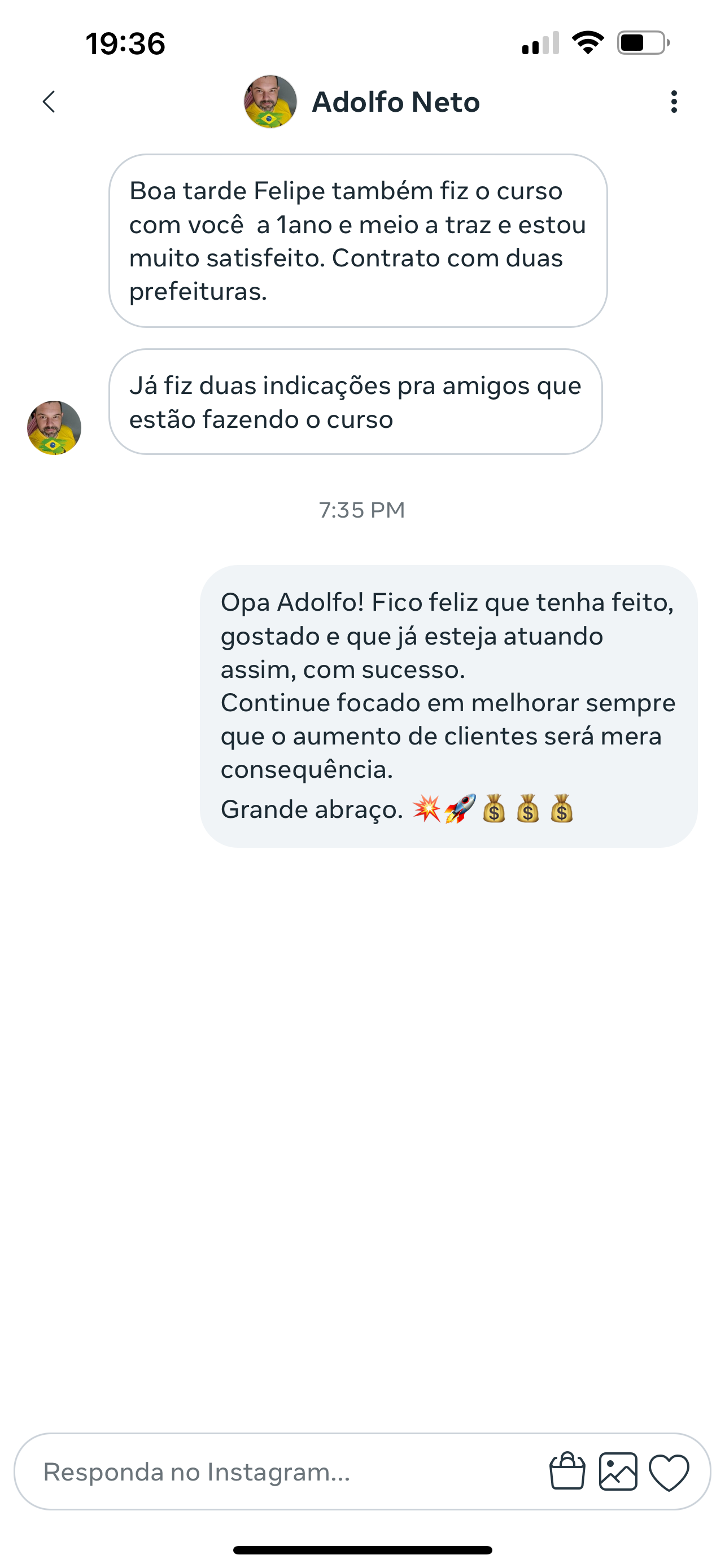Go back using the back arrow
This screenshot has height=1568, width=725.
point(49,102)
